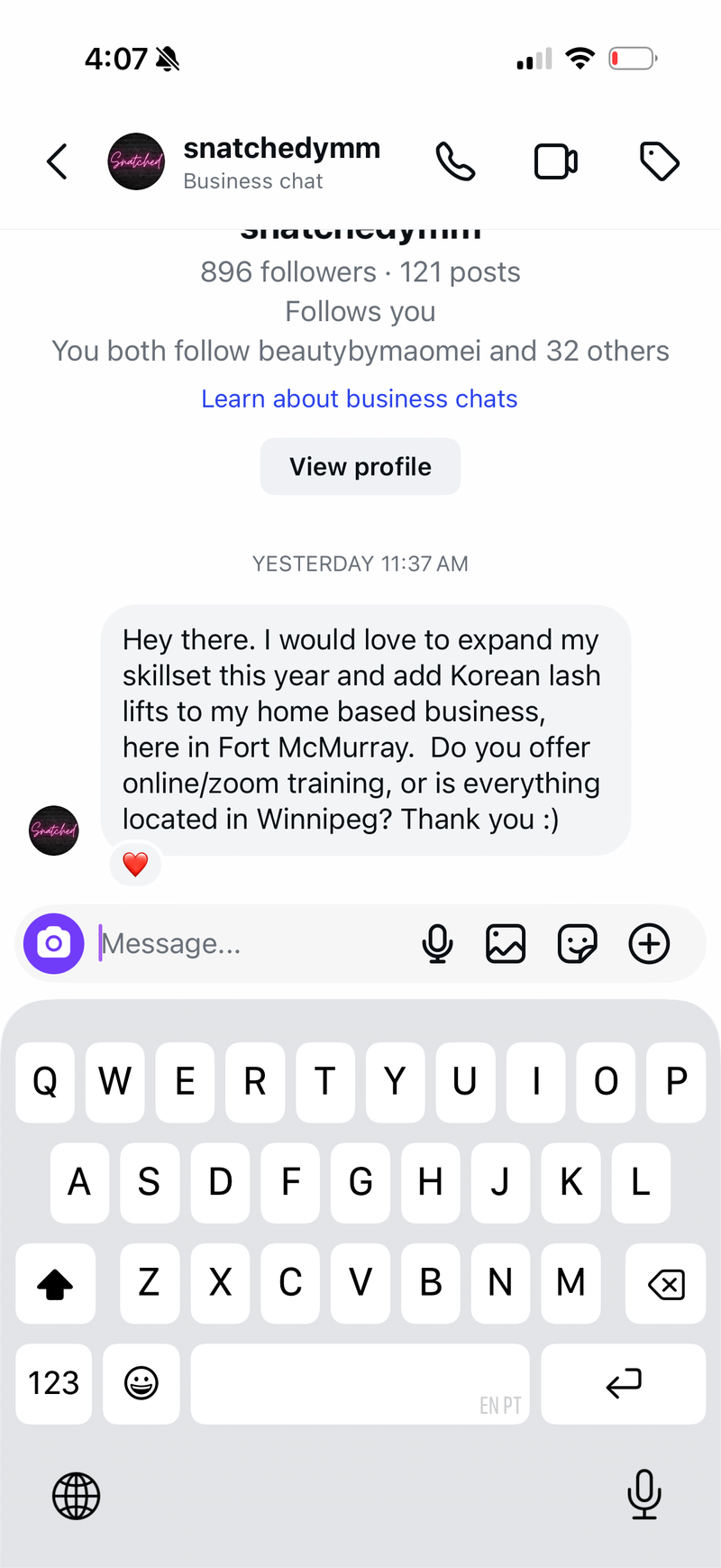This screenshot has width=721, height=1568.
Task: Go back to the inbox list
Action: (x=58, y=162)
